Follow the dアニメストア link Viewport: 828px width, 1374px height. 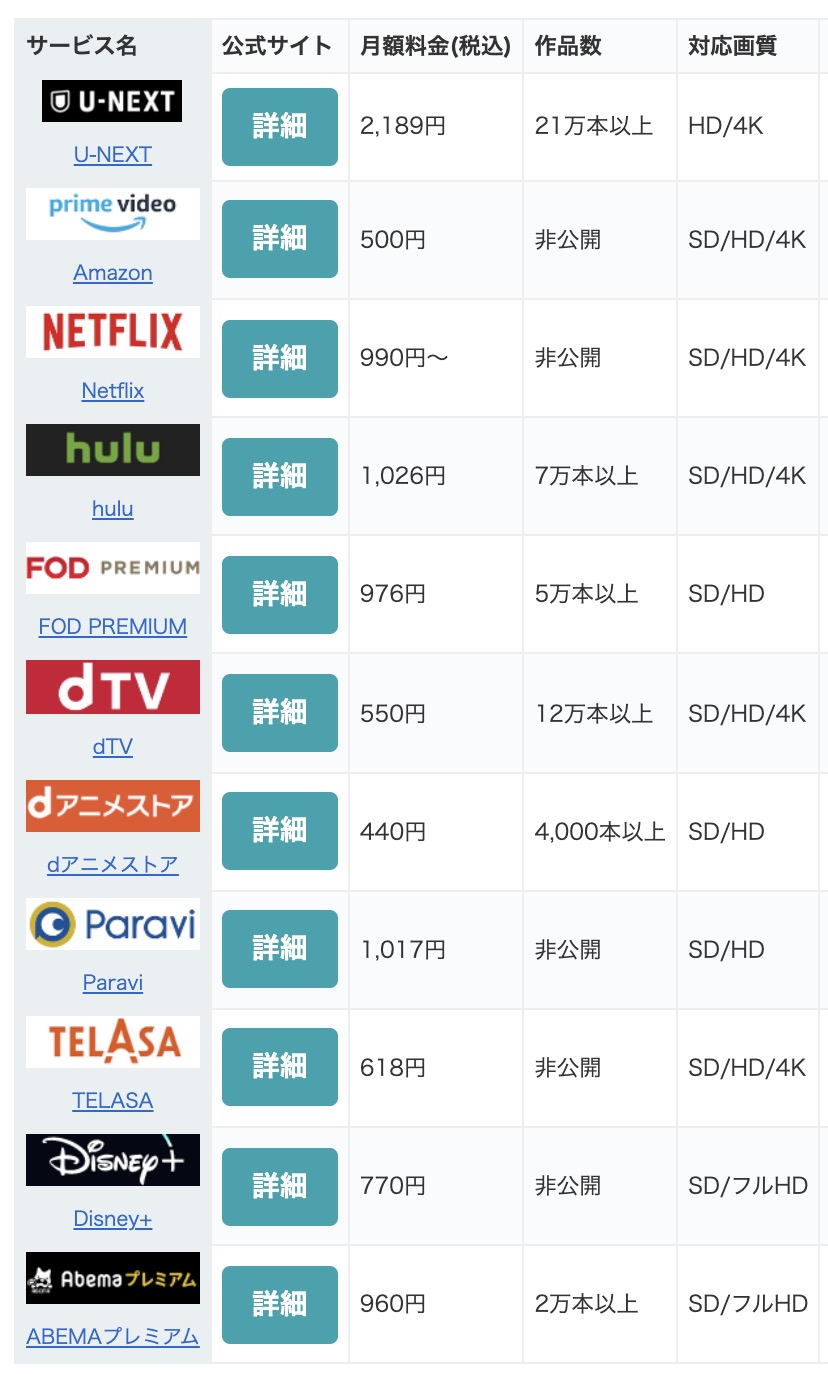pyautogui.click(x=113, y=865)
